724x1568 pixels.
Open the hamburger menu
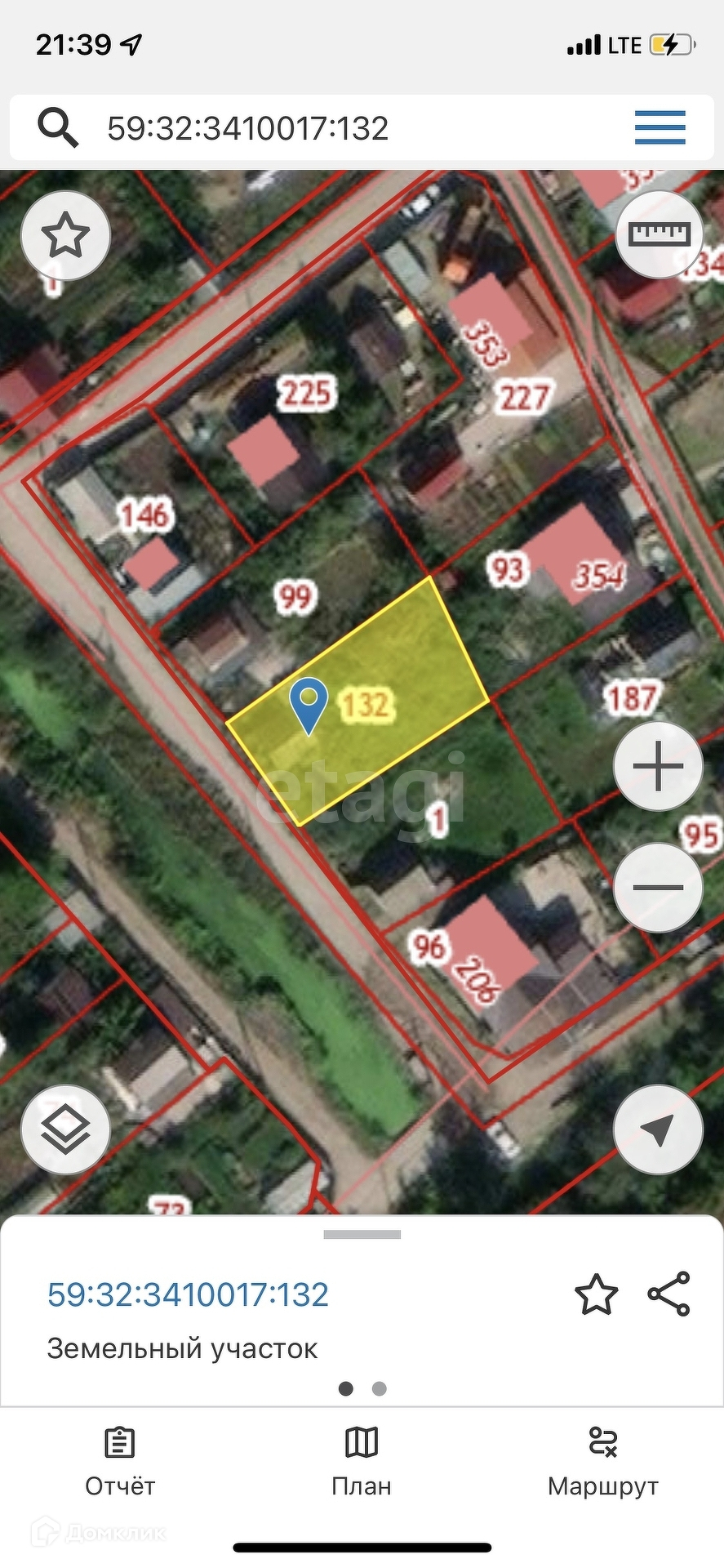pos(660,128)
